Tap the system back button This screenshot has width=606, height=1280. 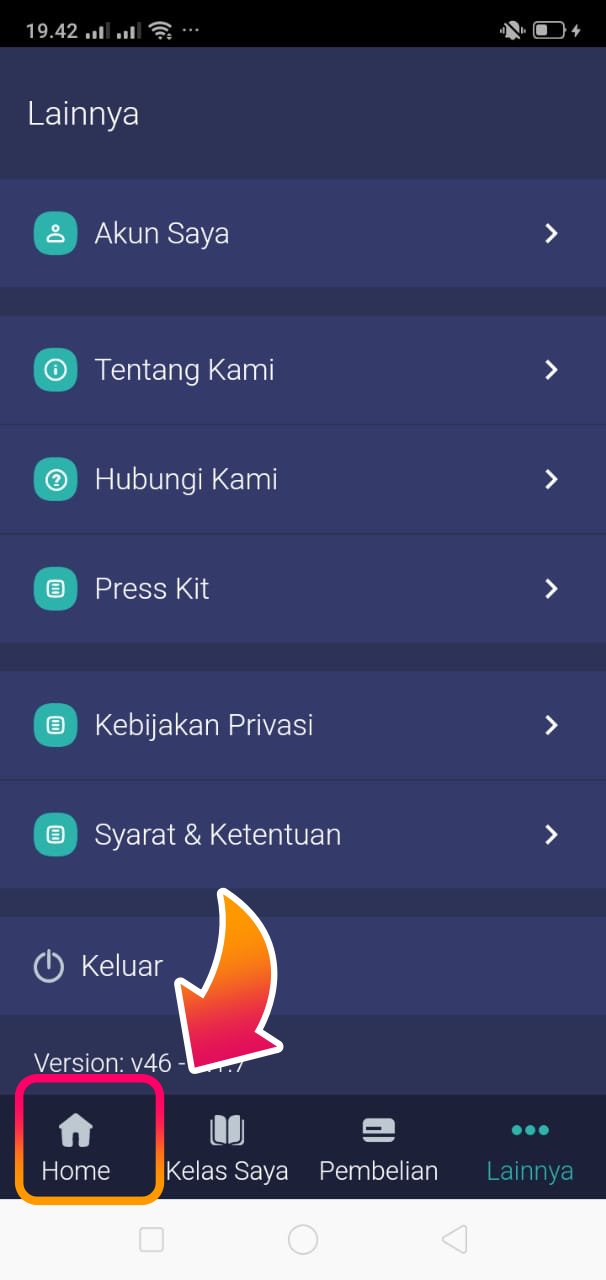454,1240
